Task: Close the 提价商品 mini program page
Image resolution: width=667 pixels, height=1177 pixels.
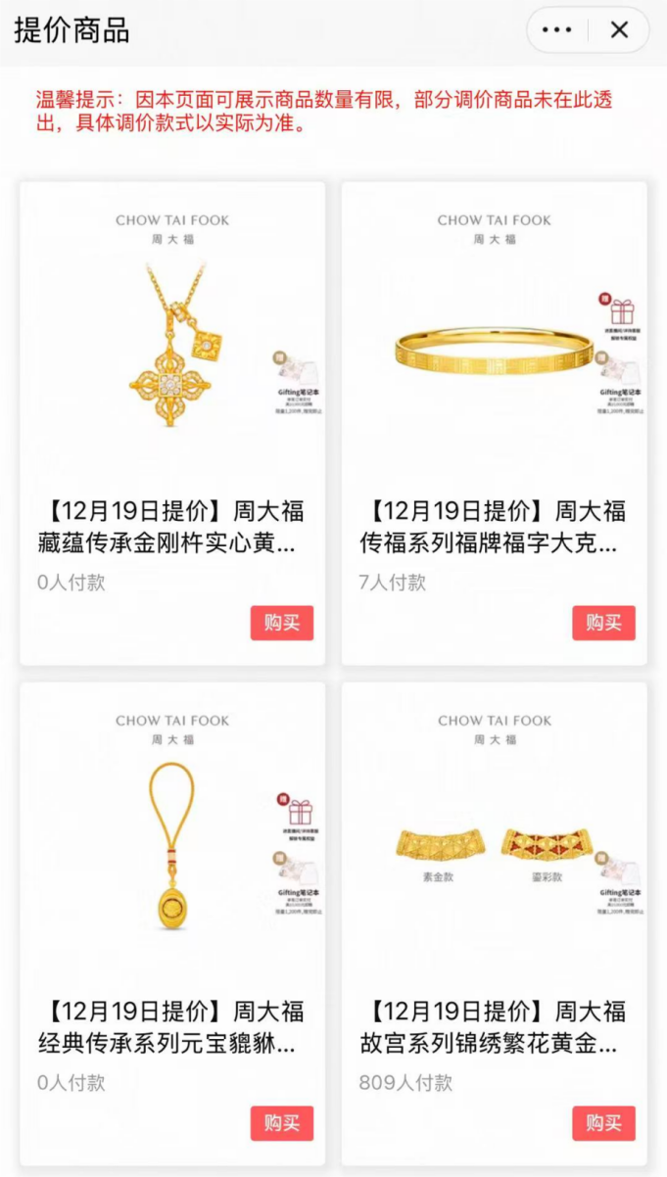Action: pos(620,30)
